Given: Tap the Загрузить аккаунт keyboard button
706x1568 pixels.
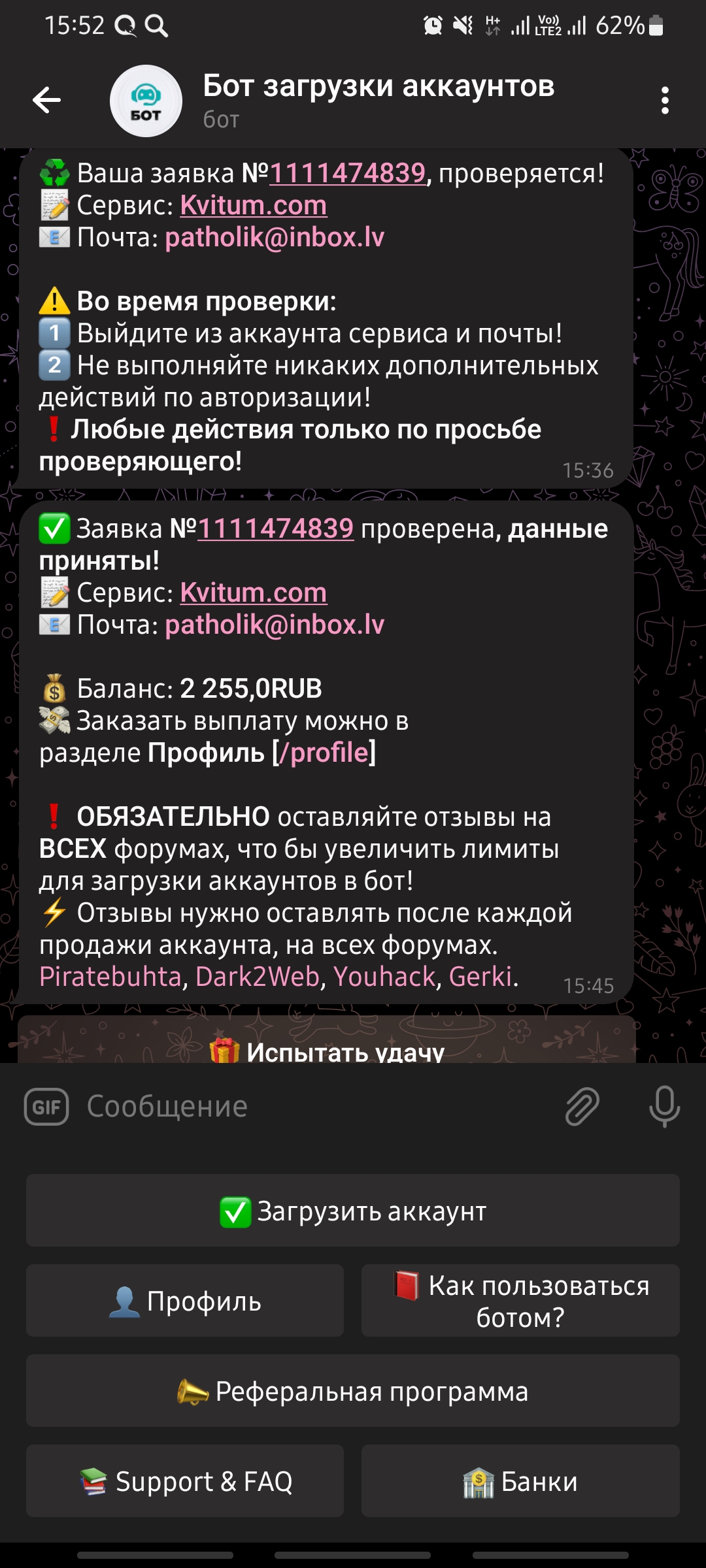Looking at the screenshot, I should click(x=353, y=1211).
